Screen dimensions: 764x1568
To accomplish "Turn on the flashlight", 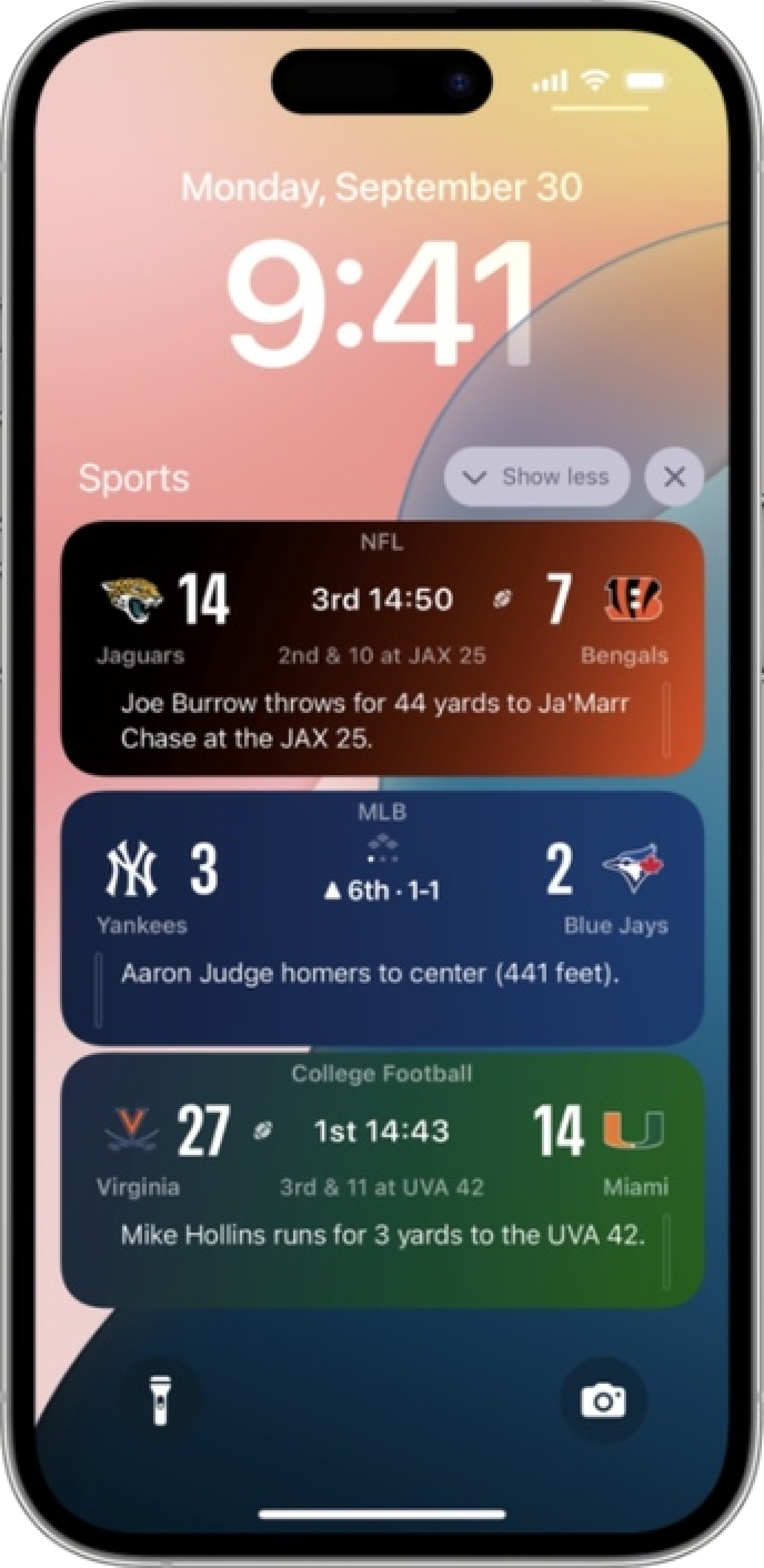I will 160,1402.
